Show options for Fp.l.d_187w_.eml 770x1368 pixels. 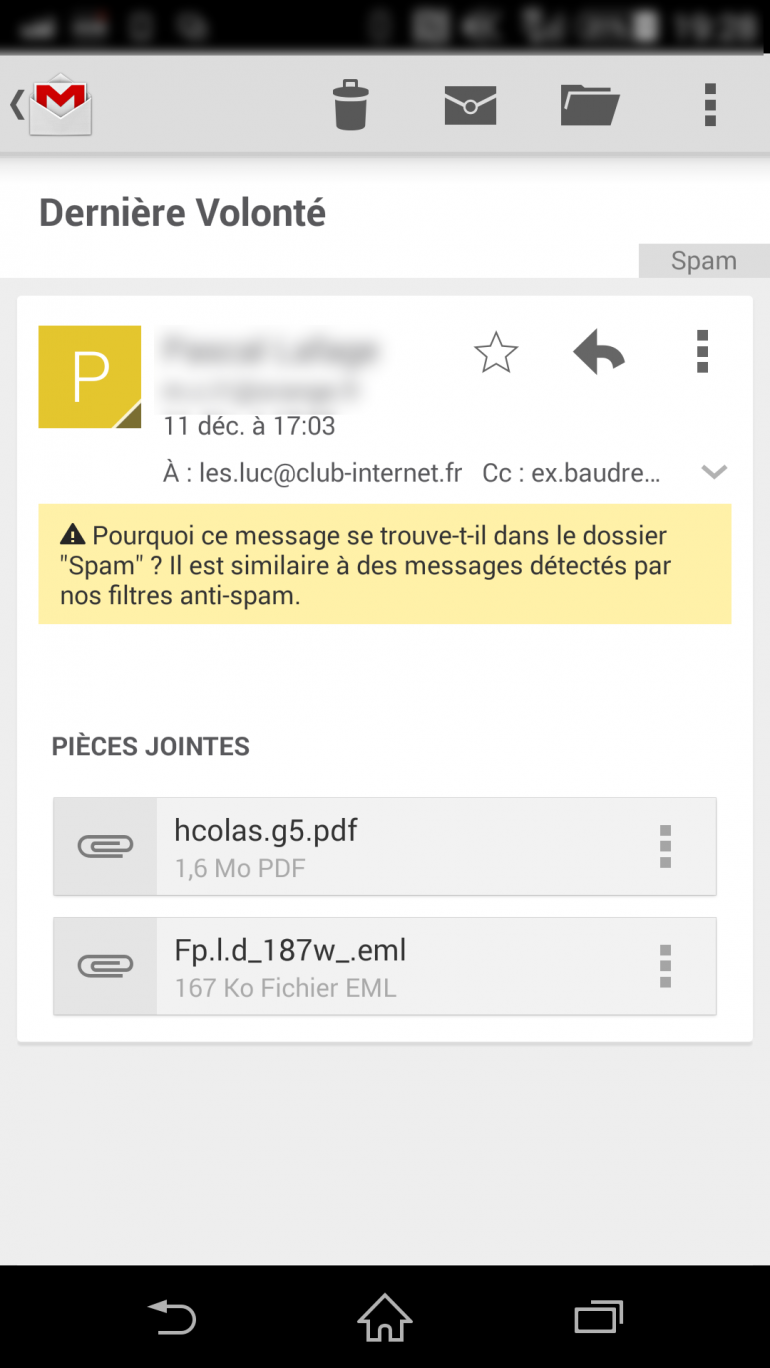pos(665,967)
